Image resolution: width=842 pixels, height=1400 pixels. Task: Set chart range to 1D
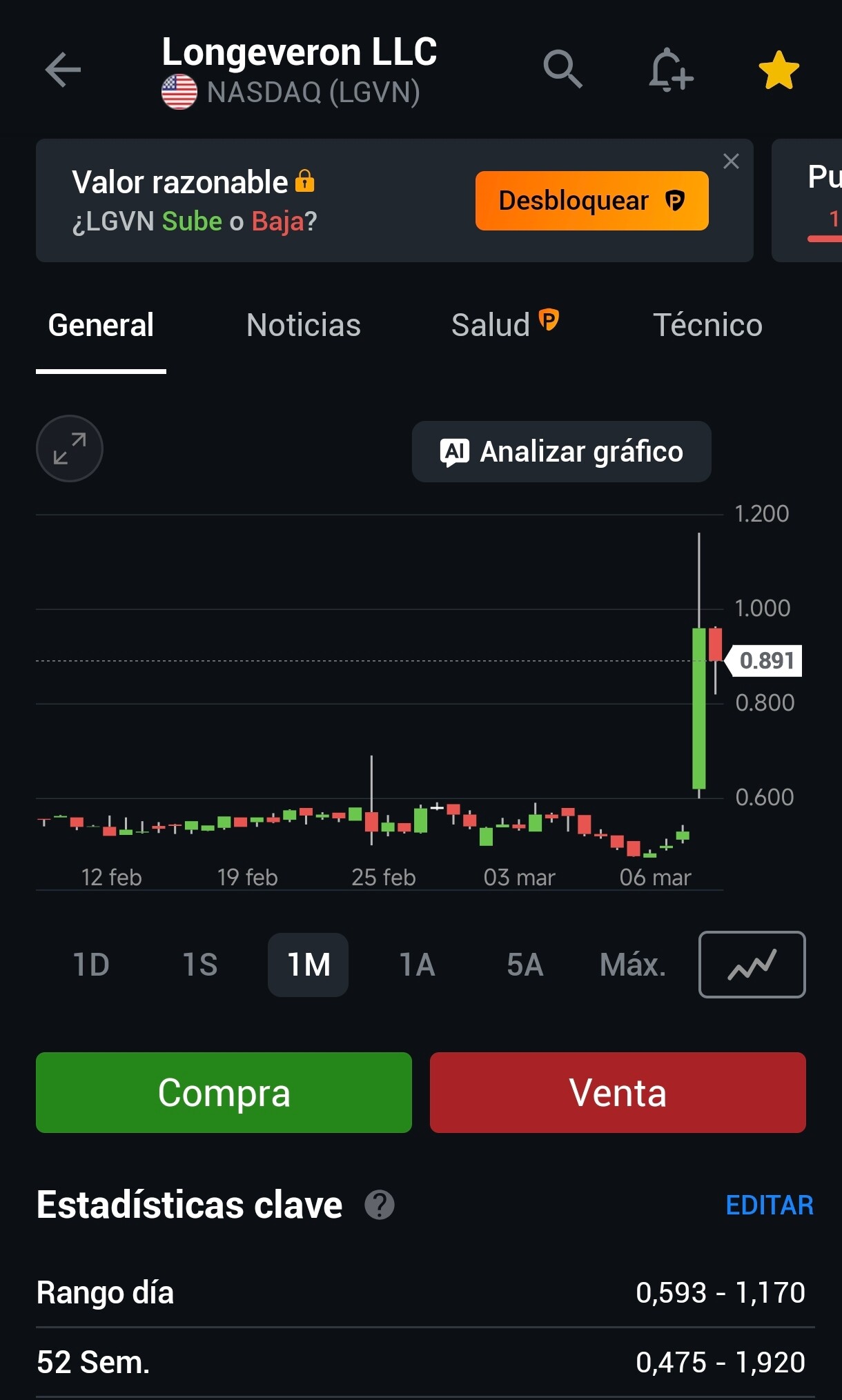[91, 965]
